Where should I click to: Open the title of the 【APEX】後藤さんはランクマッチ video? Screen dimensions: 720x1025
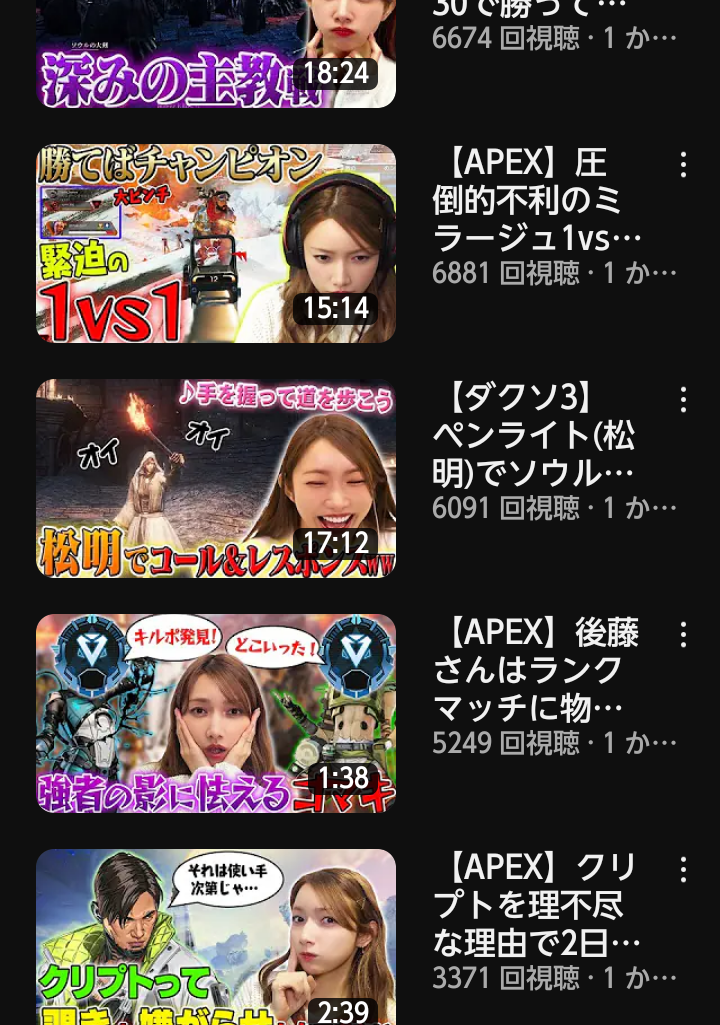coord(538,671)
